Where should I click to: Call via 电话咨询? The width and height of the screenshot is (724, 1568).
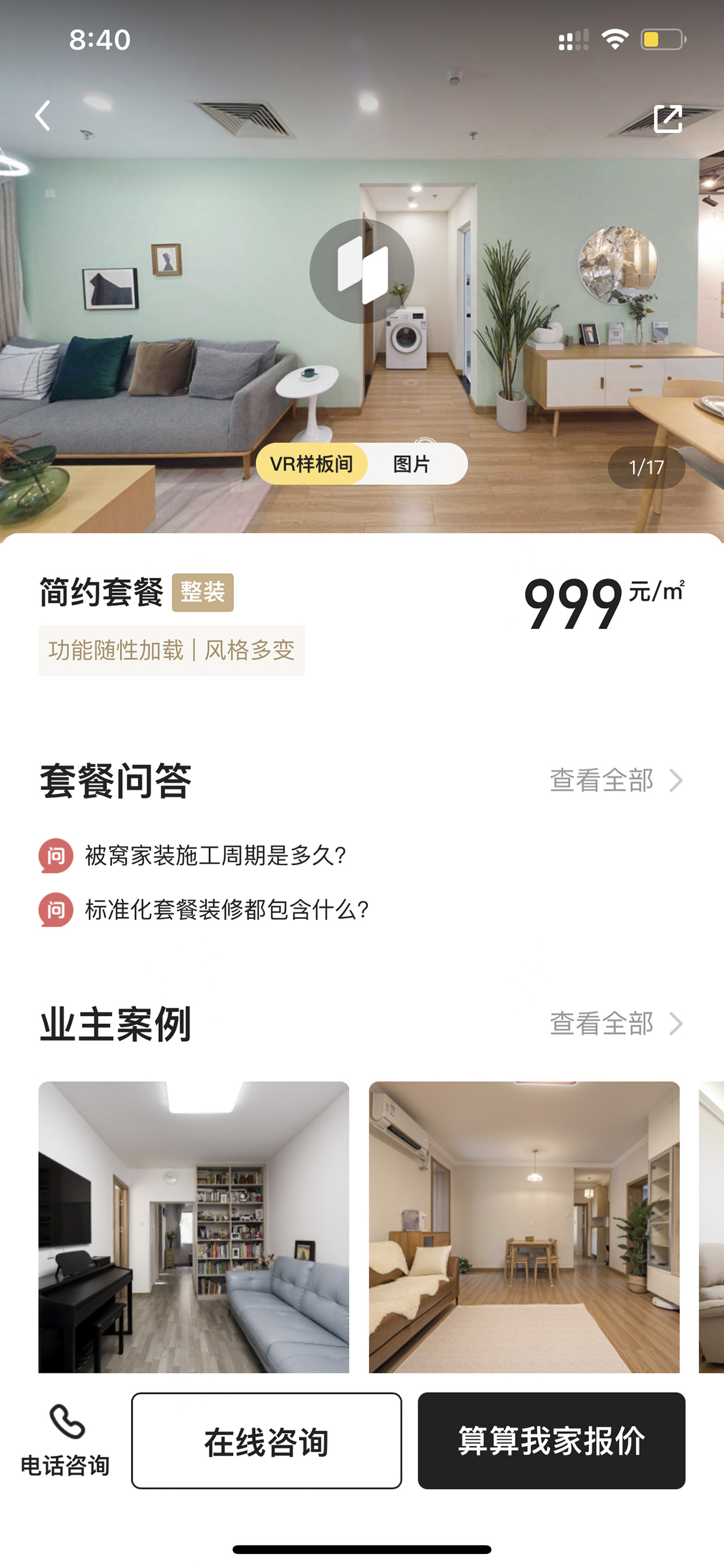point(66,1440)
